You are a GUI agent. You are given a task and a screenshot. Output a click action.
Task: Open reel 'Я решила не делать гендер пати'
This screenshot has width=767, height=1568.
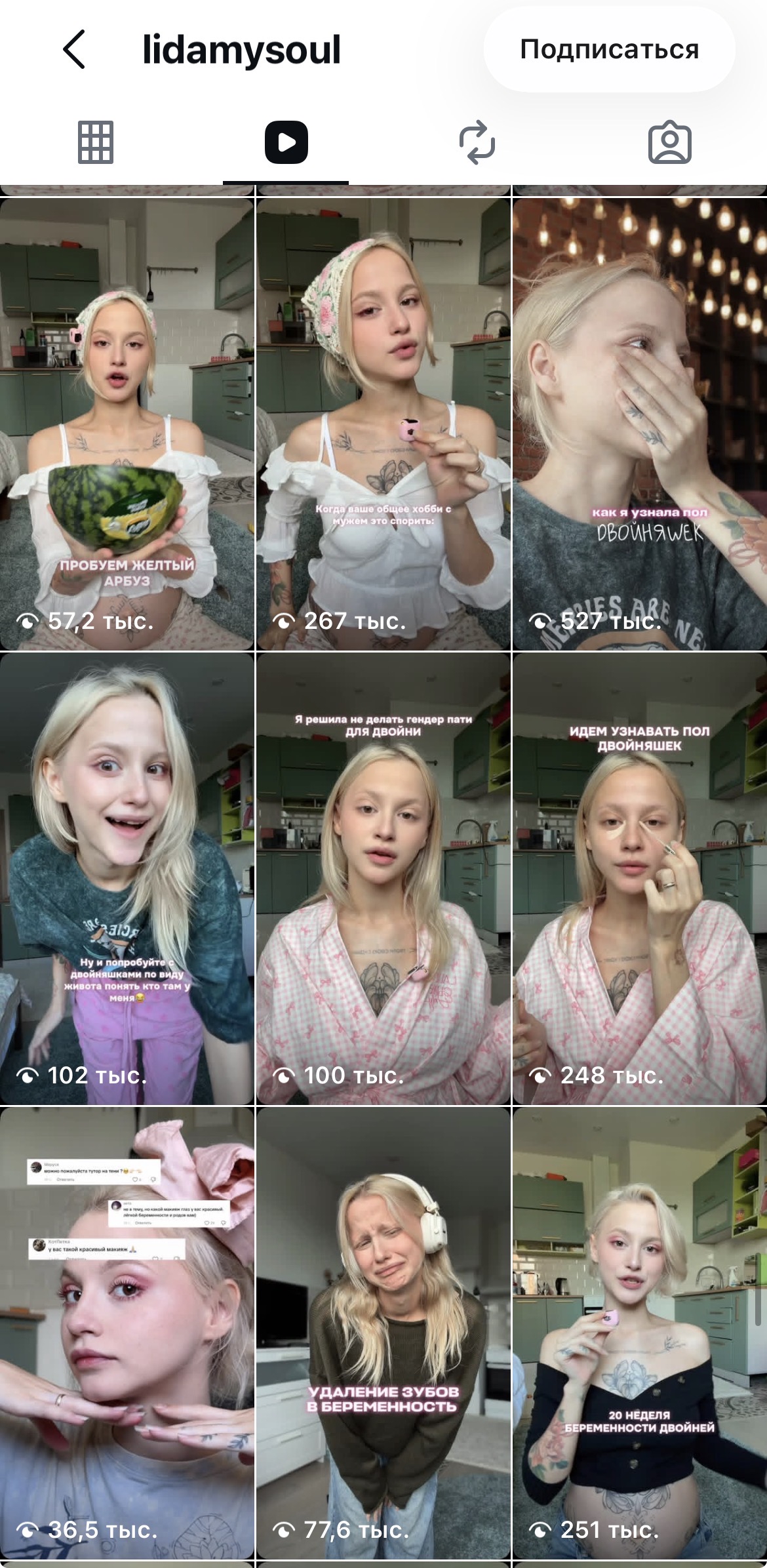coord(383,879)
